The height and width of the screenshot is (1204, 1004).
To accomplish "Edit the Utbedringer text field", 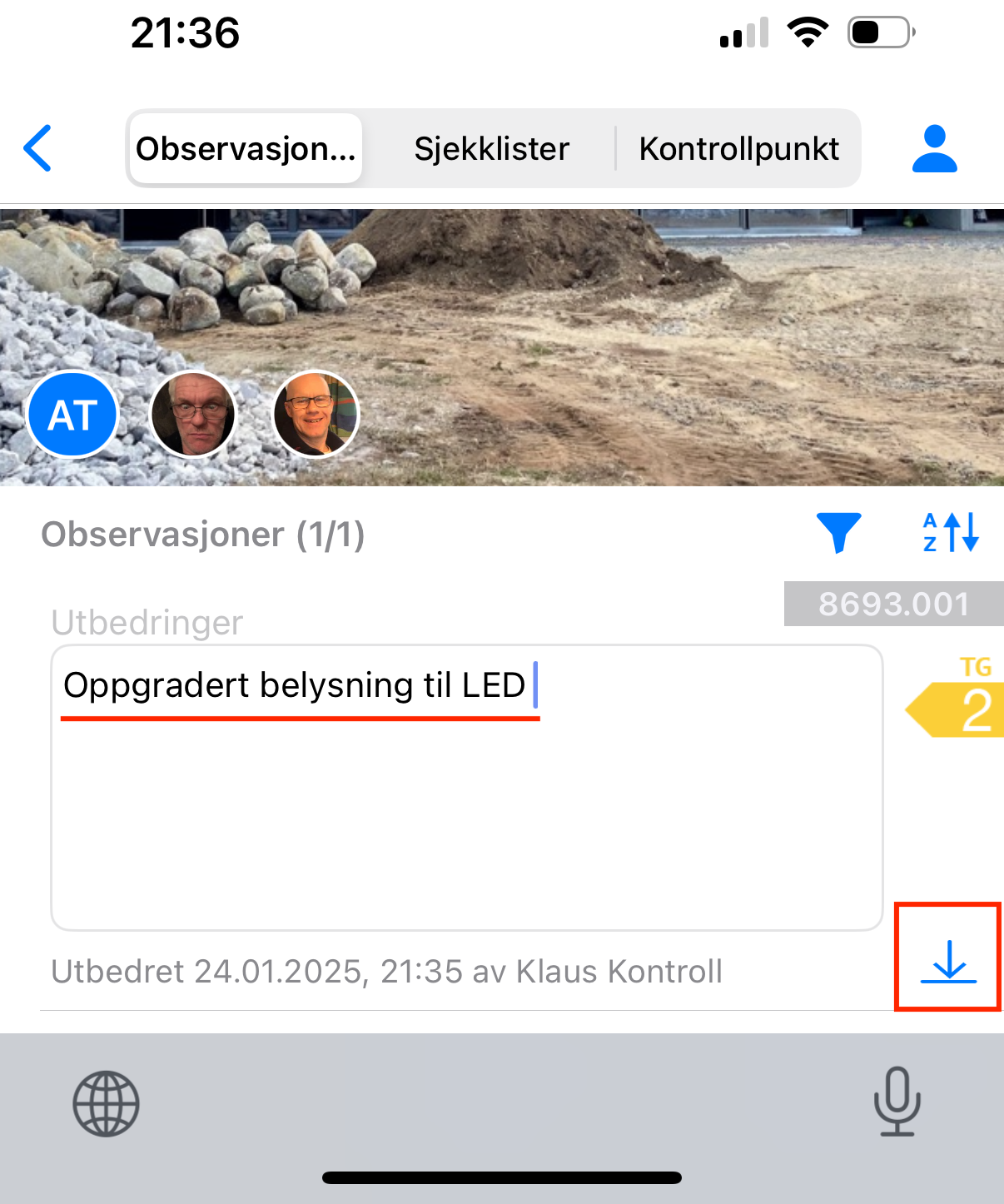I will coord(466,787).
